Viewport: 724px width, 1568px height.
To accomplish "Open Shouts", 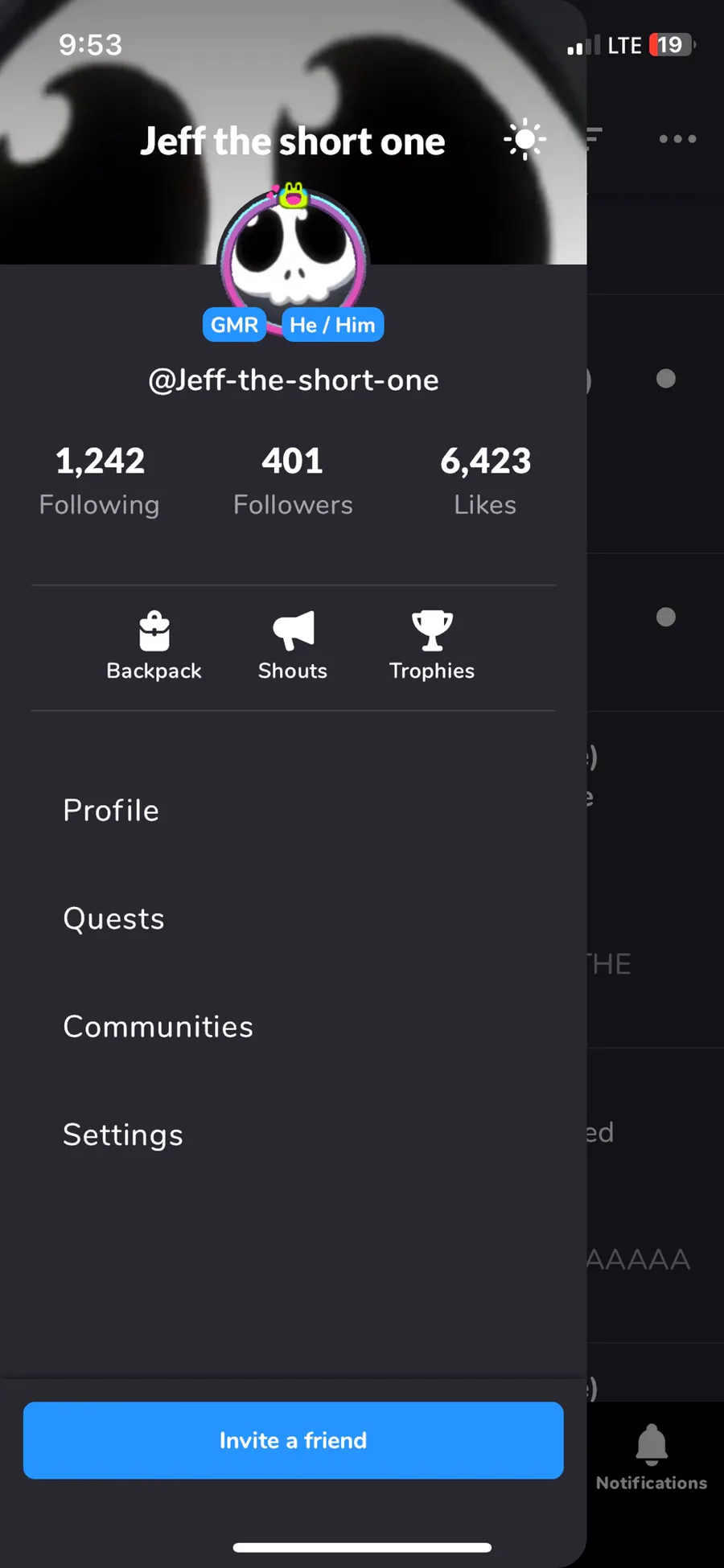I will [x=293, y=646].
